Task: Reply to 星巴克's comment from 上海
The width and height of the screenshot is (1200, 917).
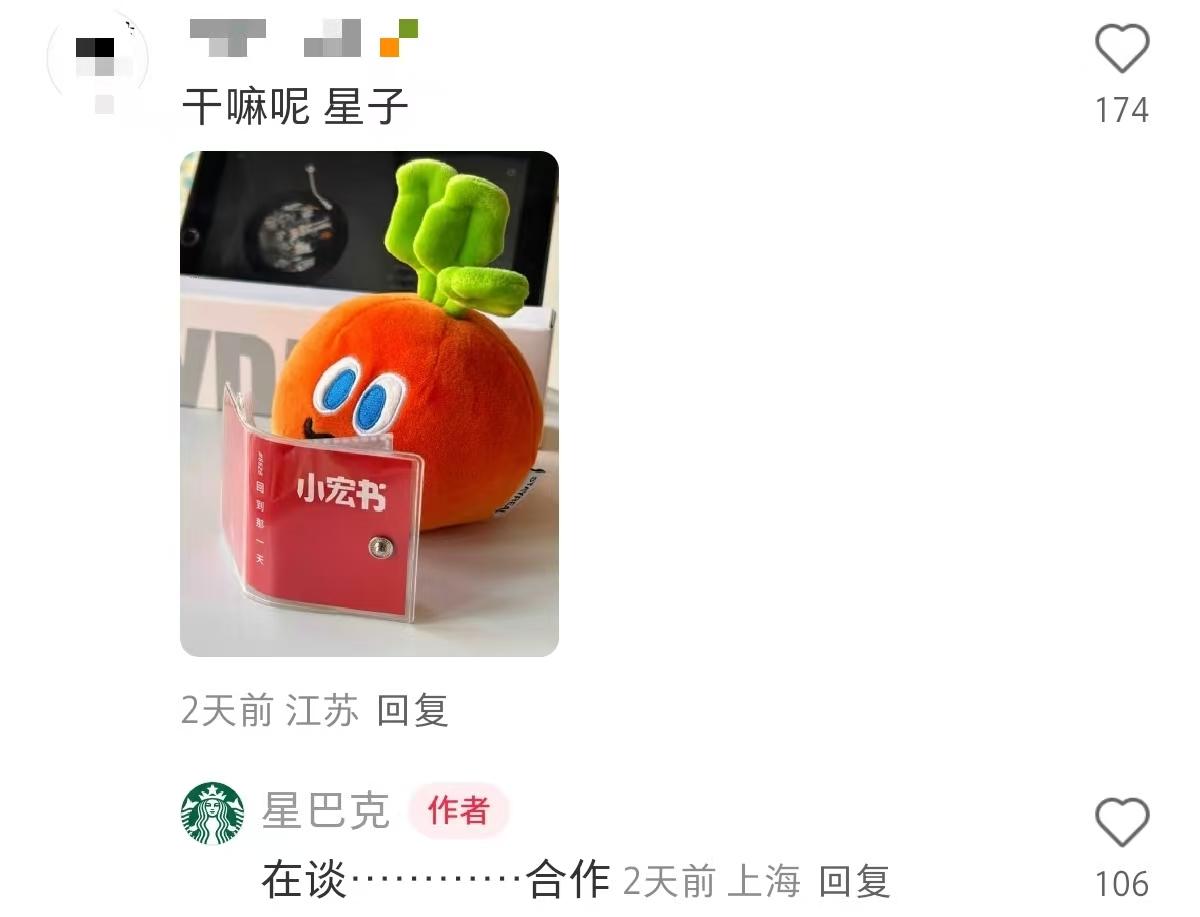Action: tap(854, 881)
